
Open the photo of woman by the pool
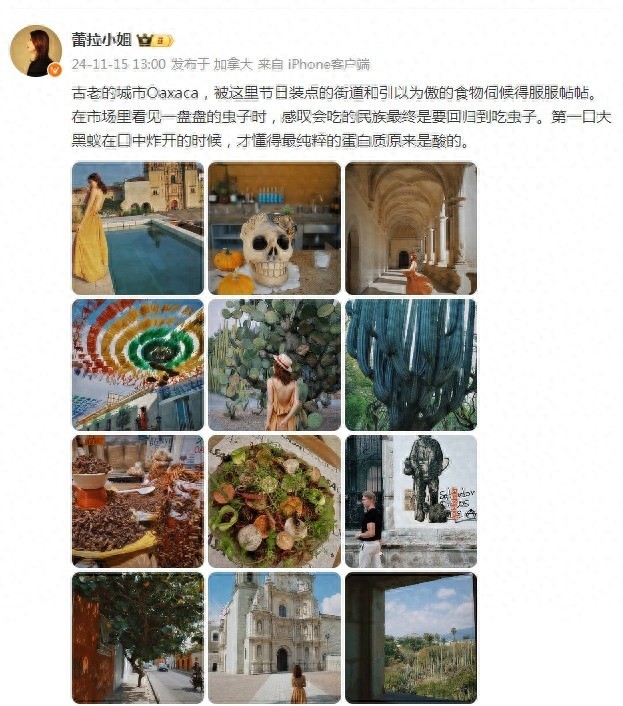[137, 228]
